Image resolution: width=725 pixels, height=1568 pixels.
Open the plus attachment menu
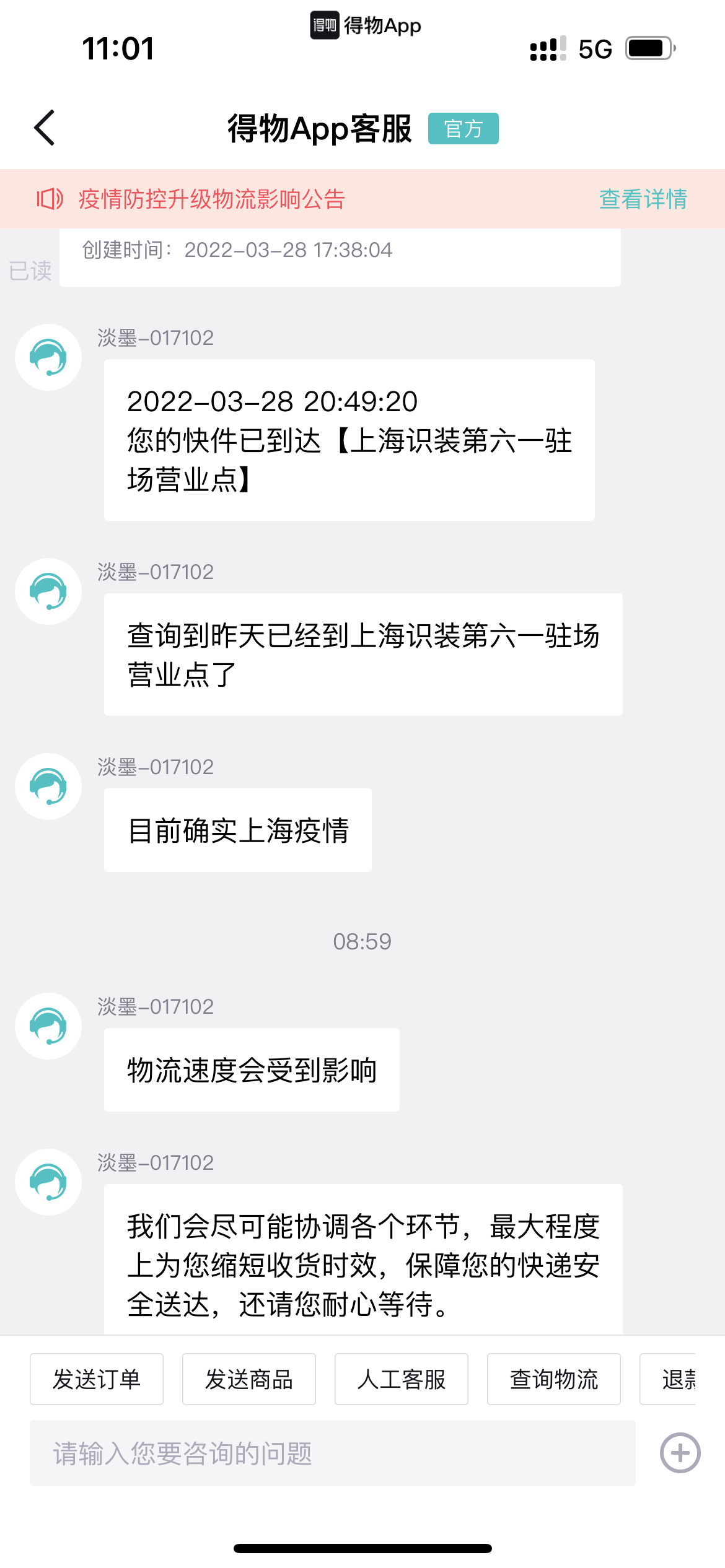pos(680,1453)
